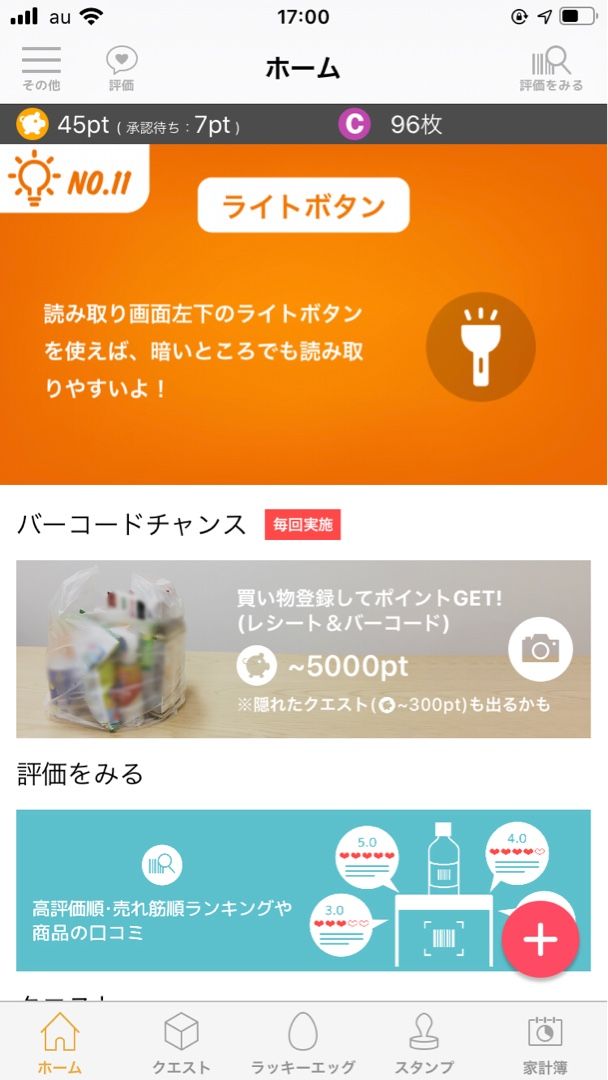Open the バーコードチャンス shopping registration card
This screenshot has height=1080, width=608.
click(x=304, y=649)
